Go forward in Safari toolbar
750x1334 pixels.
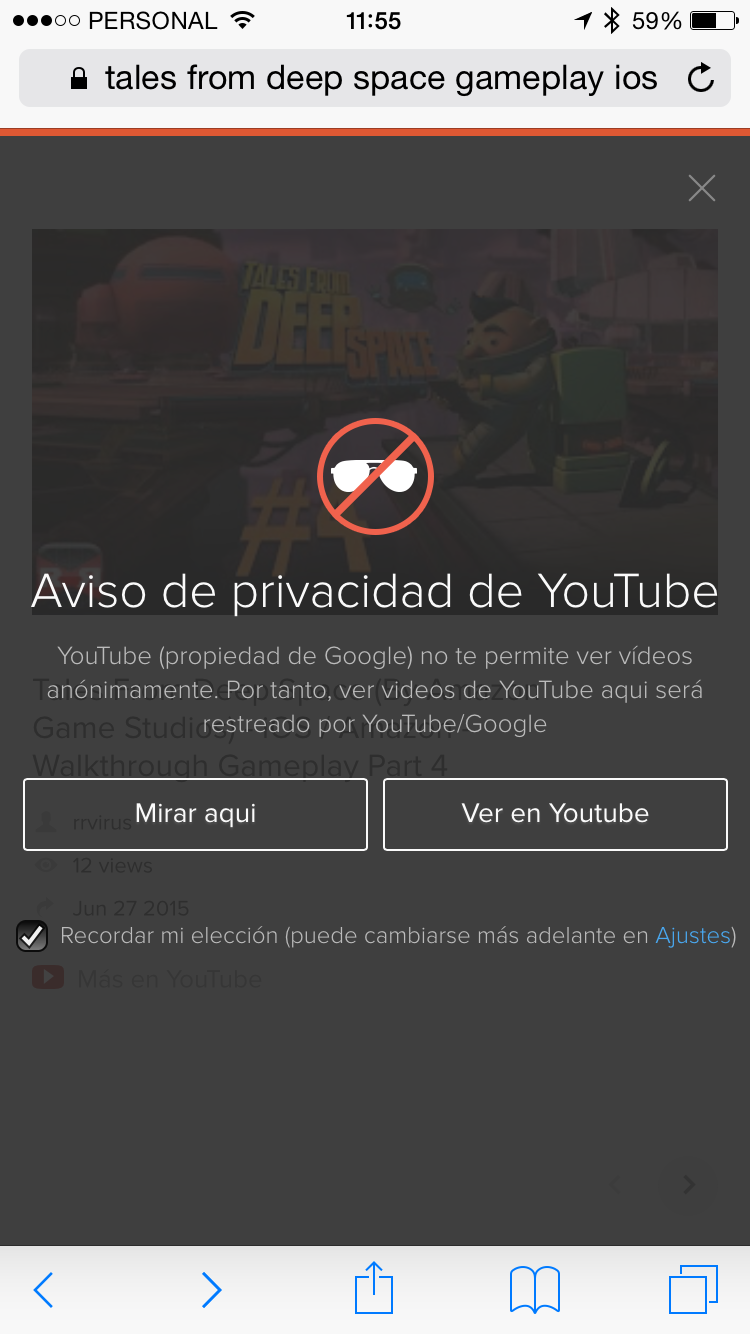coord(211,1290)
